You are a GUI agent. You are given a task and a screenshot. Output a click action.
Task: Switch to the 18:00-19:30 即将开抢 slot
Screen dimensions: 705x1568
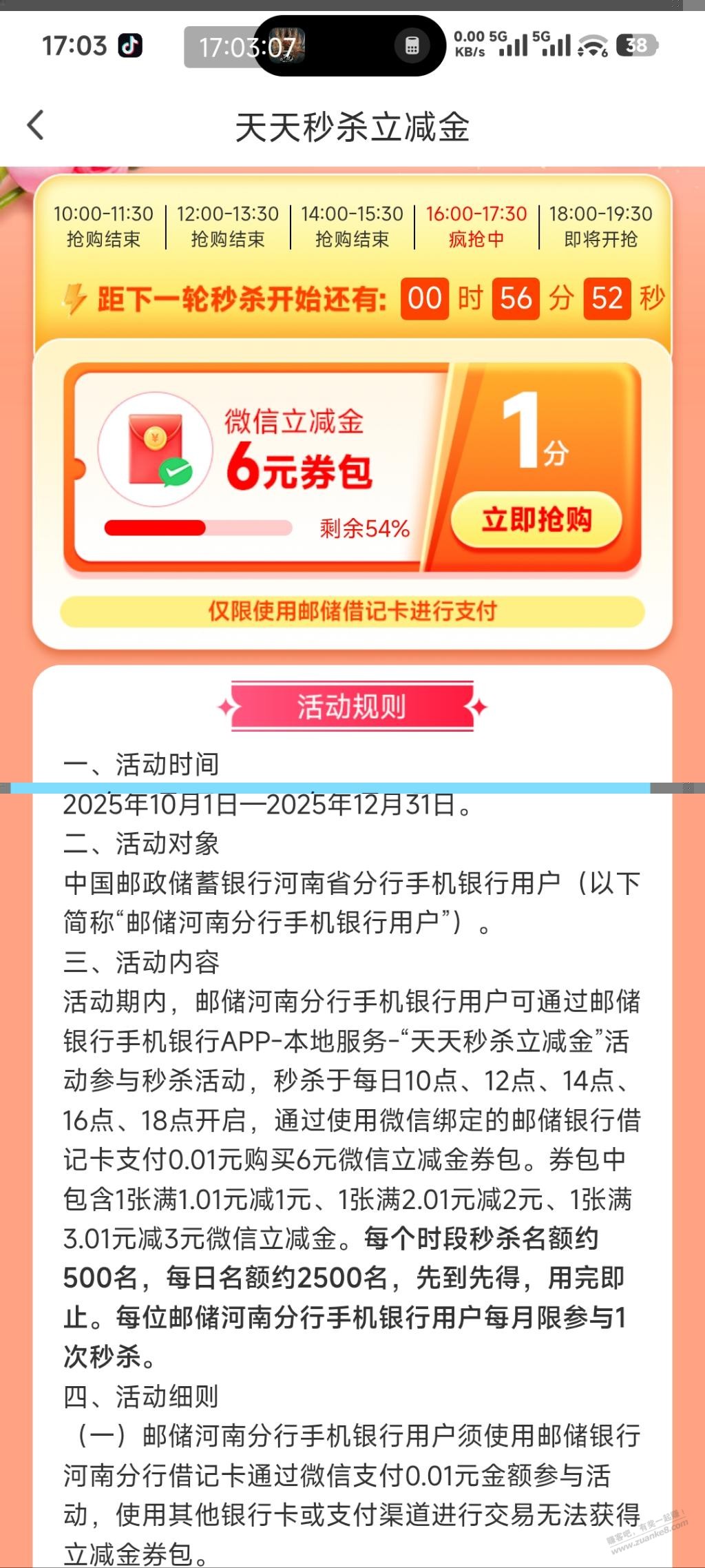pos(600,226)
